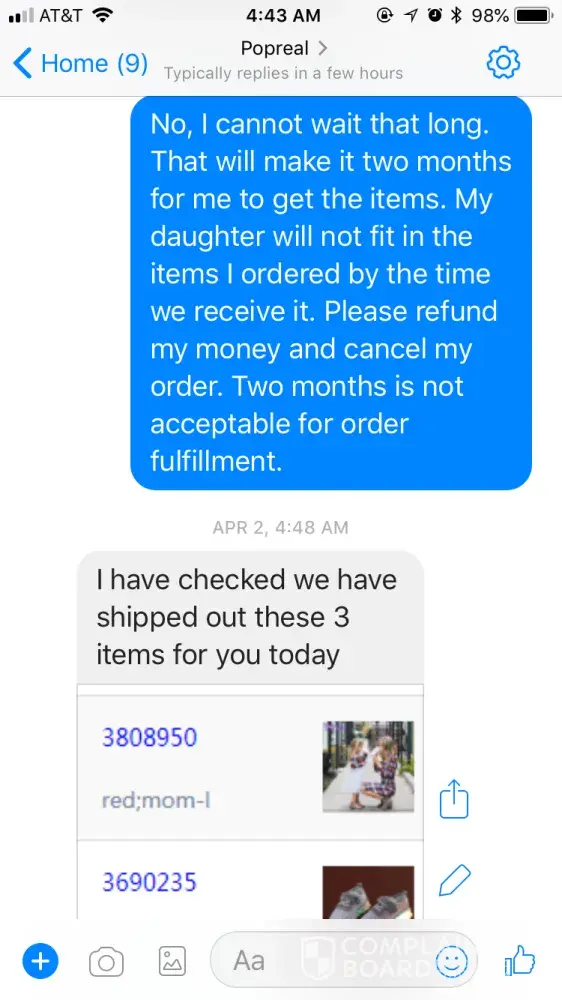Open the camera
Viewport: 562px width, 1000px height.
[x=107, y=962]
